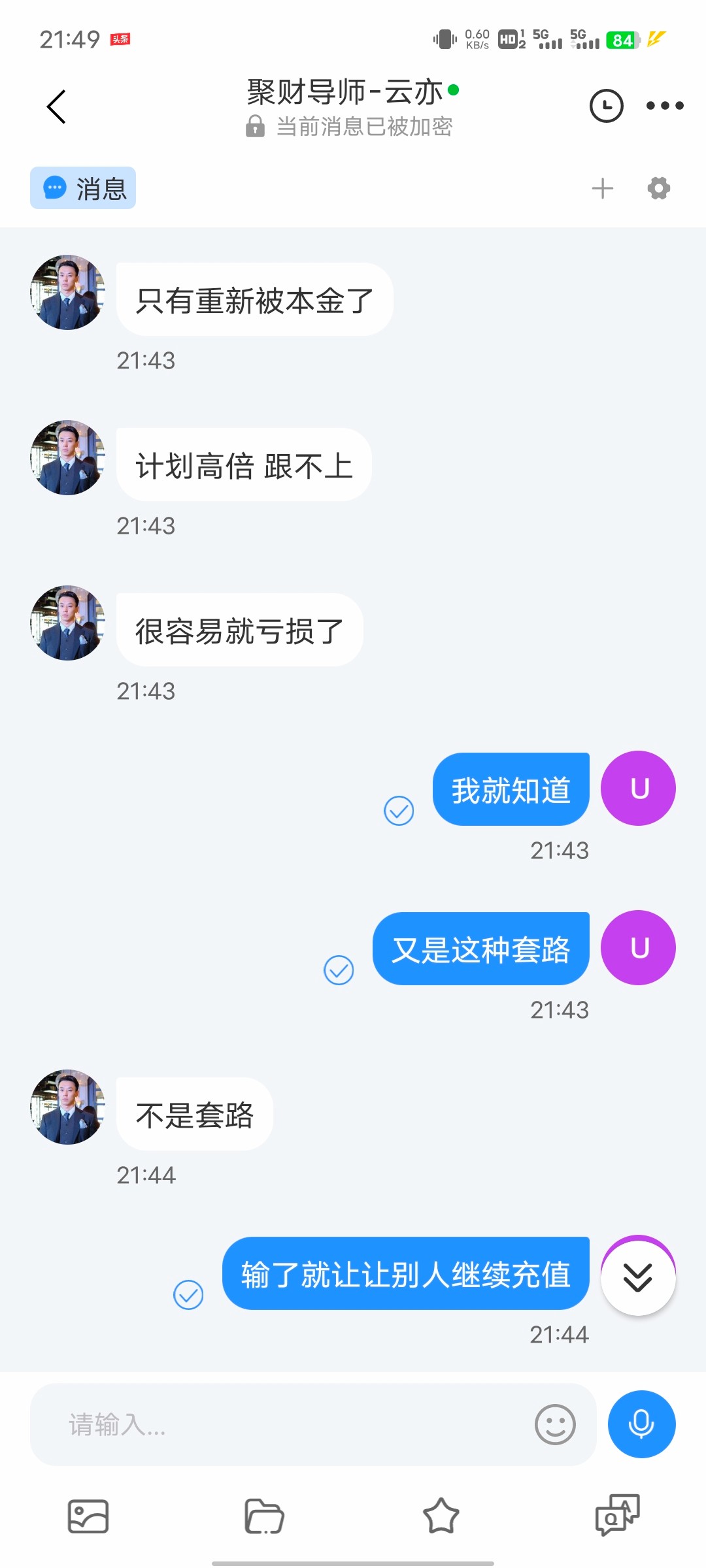Tap the read receipt check beside 我就知道
The width and height of the screenshot is (706, 1568).
click(x=399, y=811)
